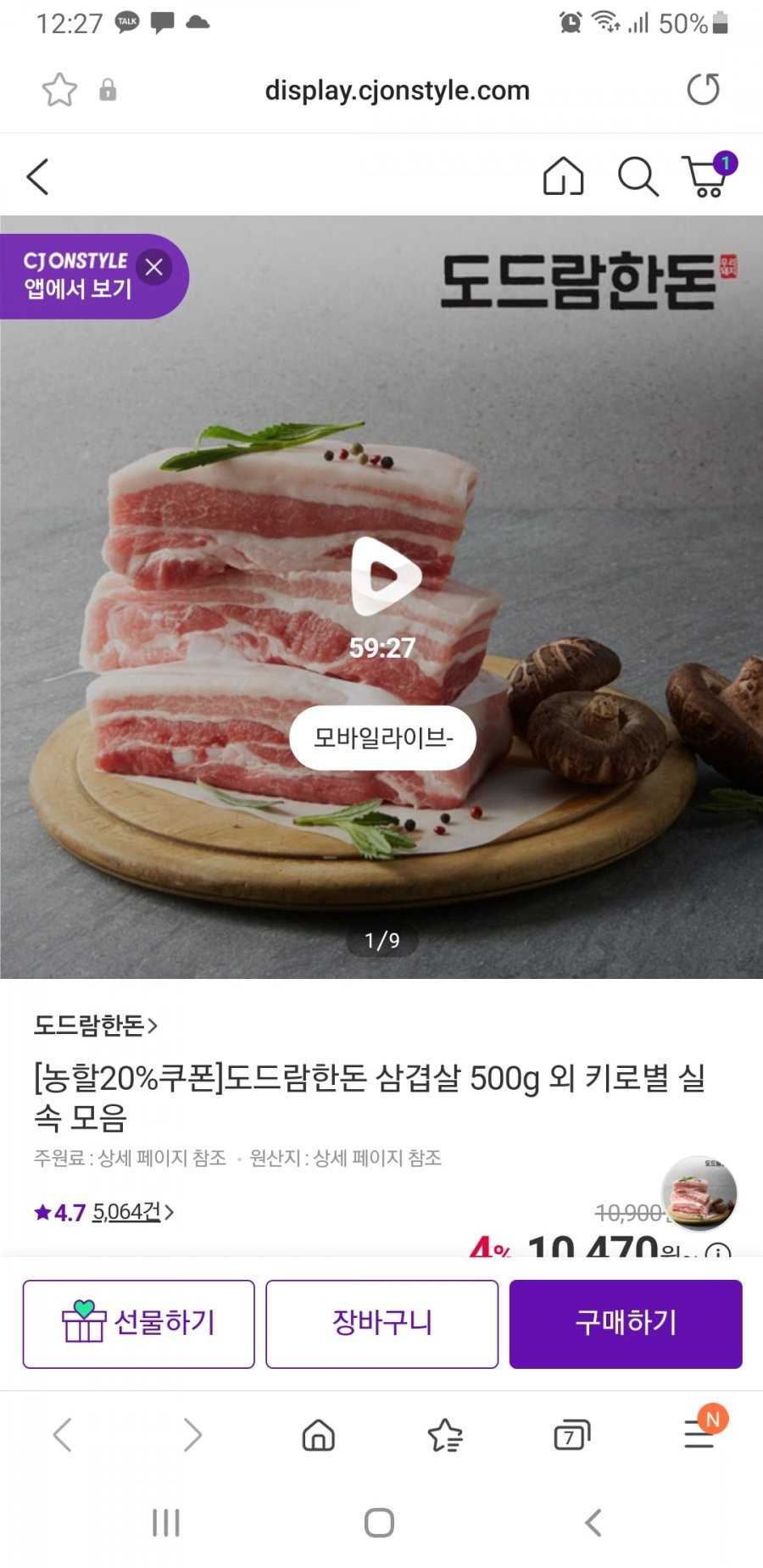The height and width of the screenshot is (1568, 763).
Task: Open the browser tabs switcher
Action: tap(571, 1435)
